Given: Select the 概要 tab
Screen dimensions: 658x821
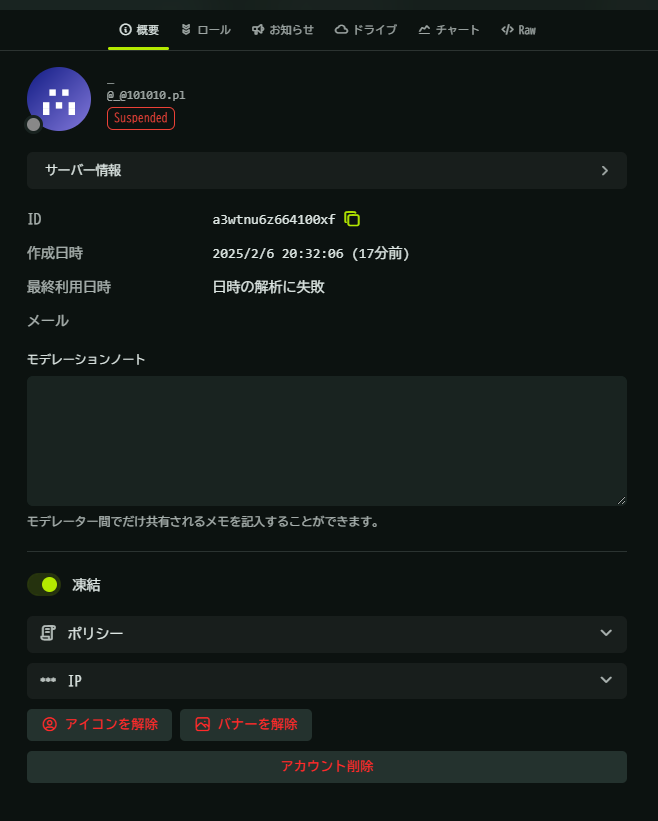Looking at the screenshot, I should [x=139, y=30].
